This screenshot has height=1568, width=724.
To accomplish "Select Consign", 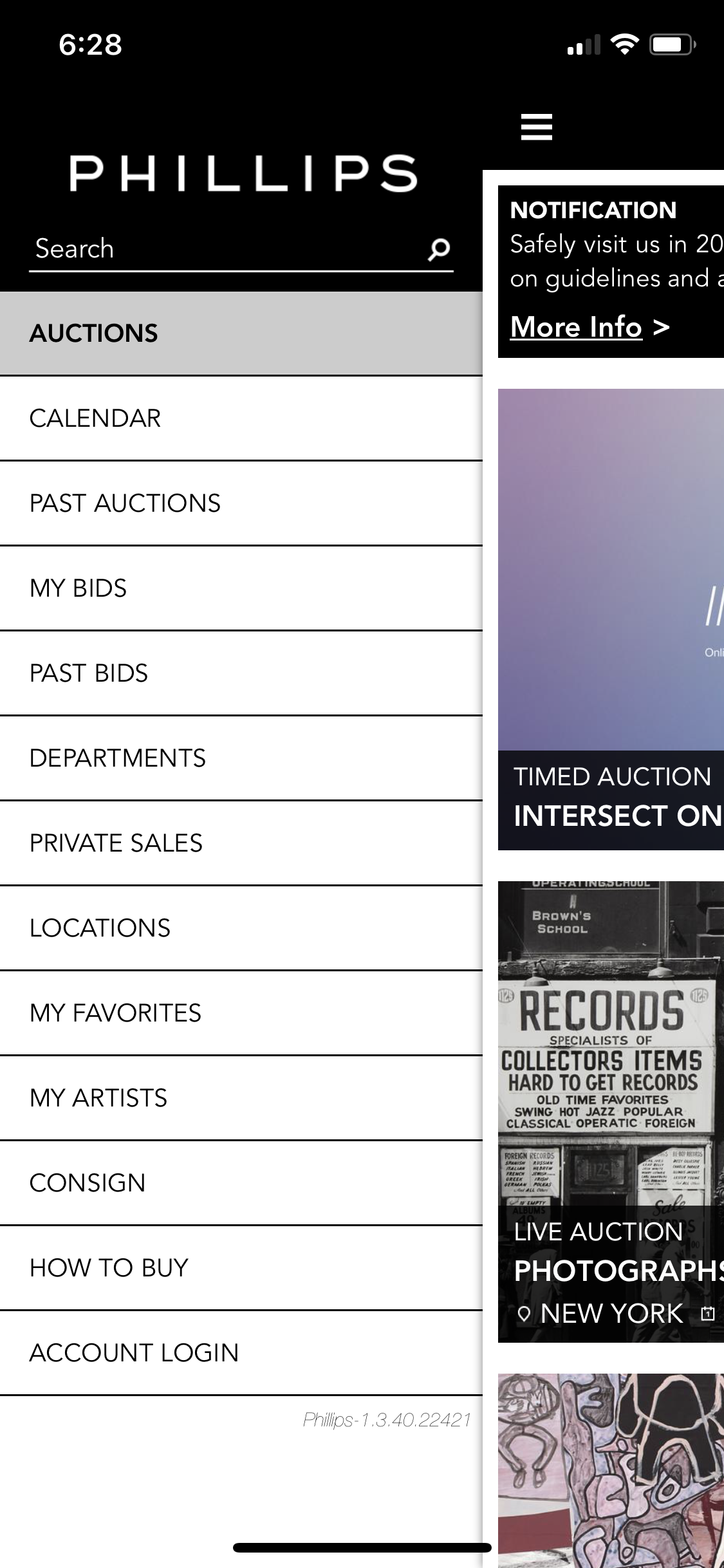I will coord(241,1183).
